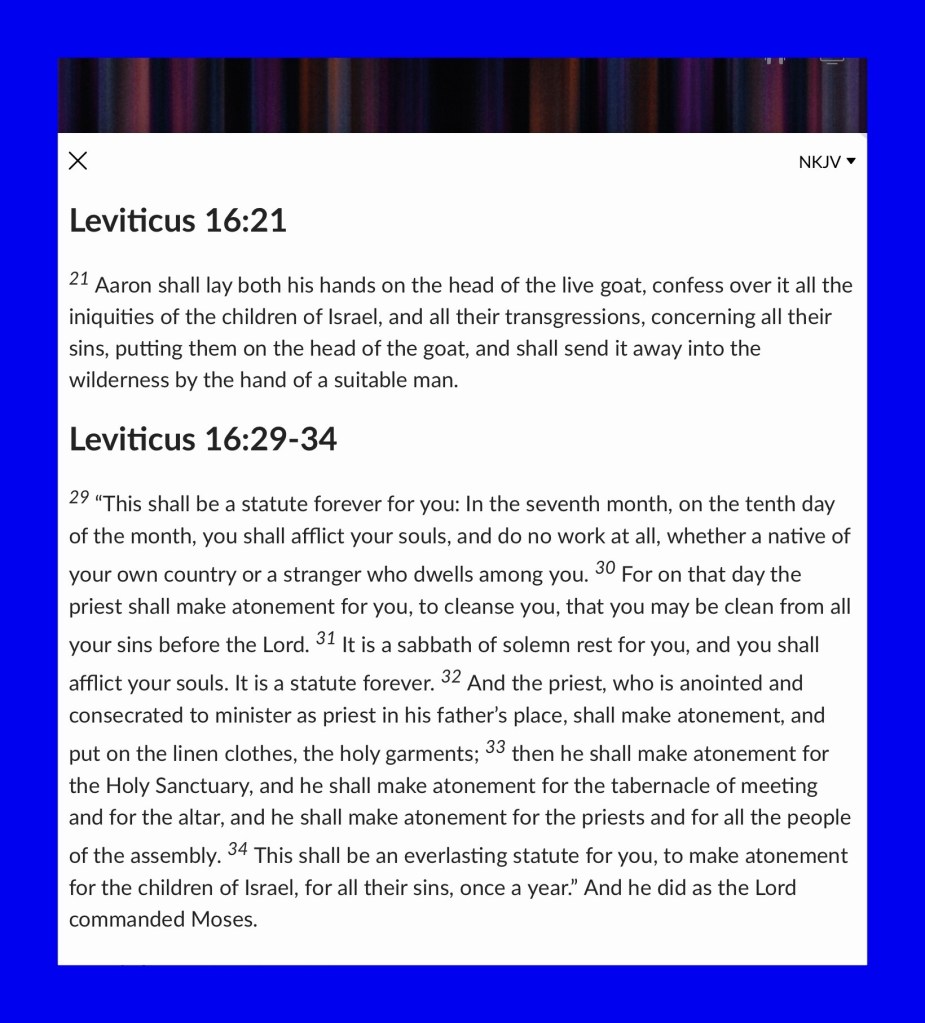925x1023 pixels.
Task: Close the Leviticus scripture panel
Action: click(x=78, y=161)
